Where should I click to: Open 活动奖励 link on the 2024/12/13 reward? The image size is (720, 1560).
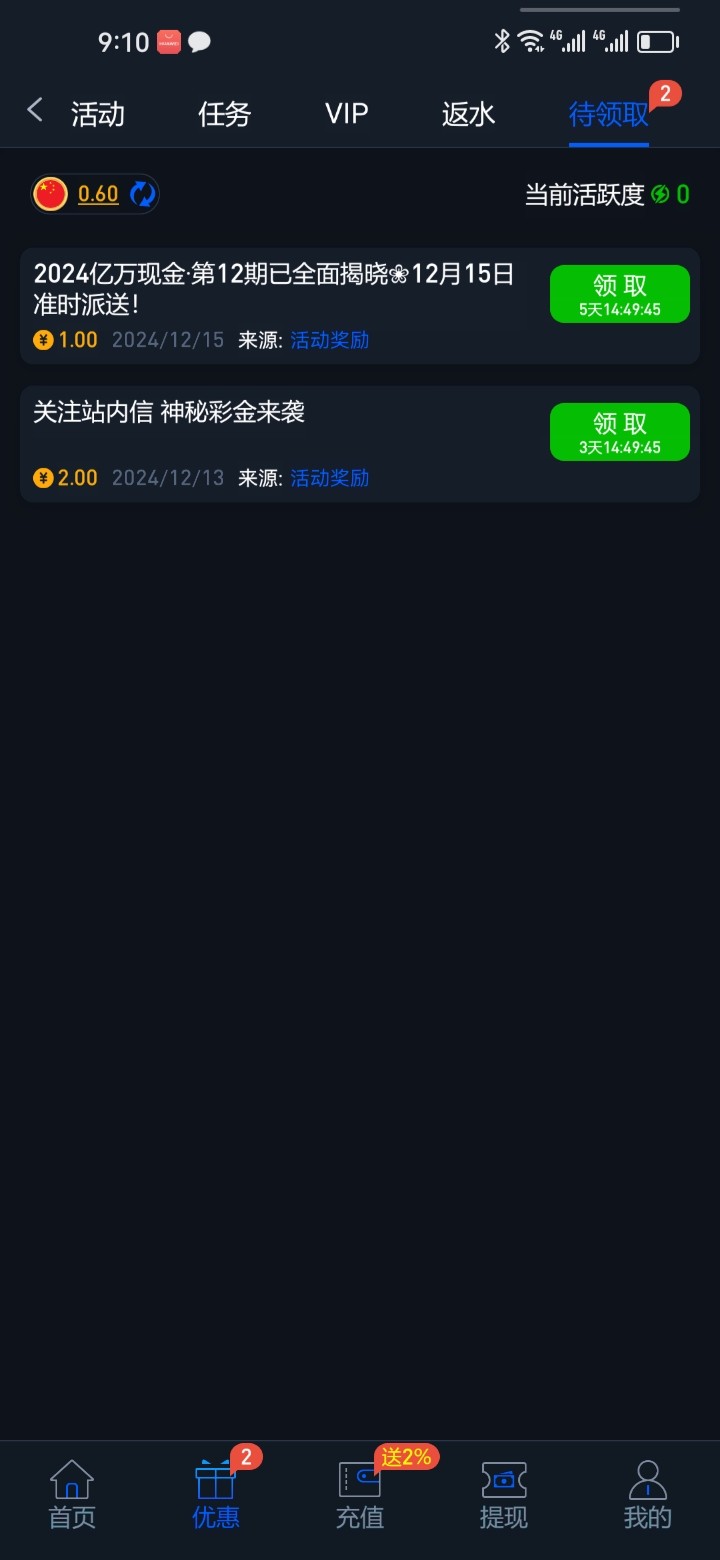coord(330,478)
